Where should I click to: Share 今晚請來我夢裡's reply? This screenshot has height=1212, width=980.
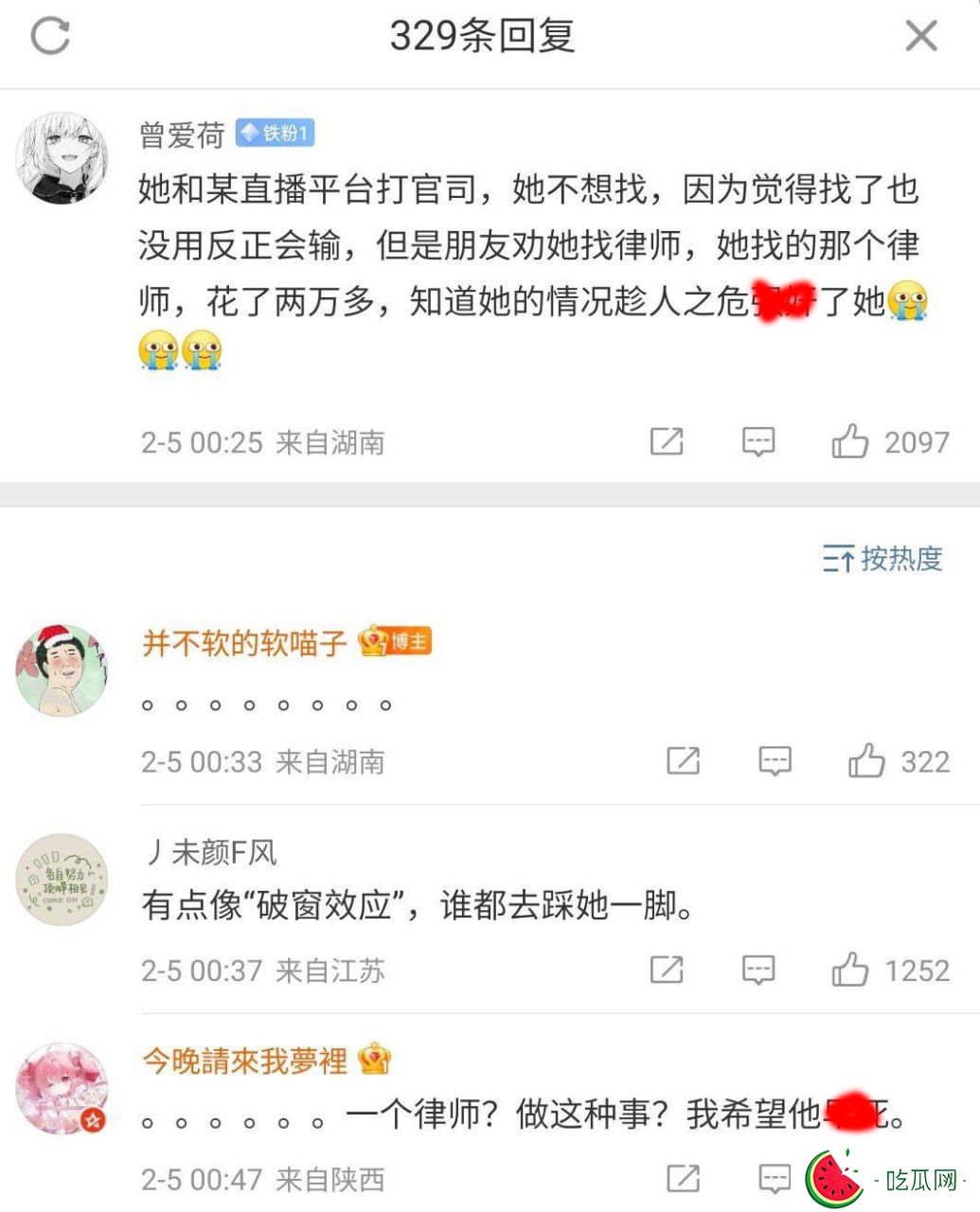pyautogui.click(x=683, y=1179)
